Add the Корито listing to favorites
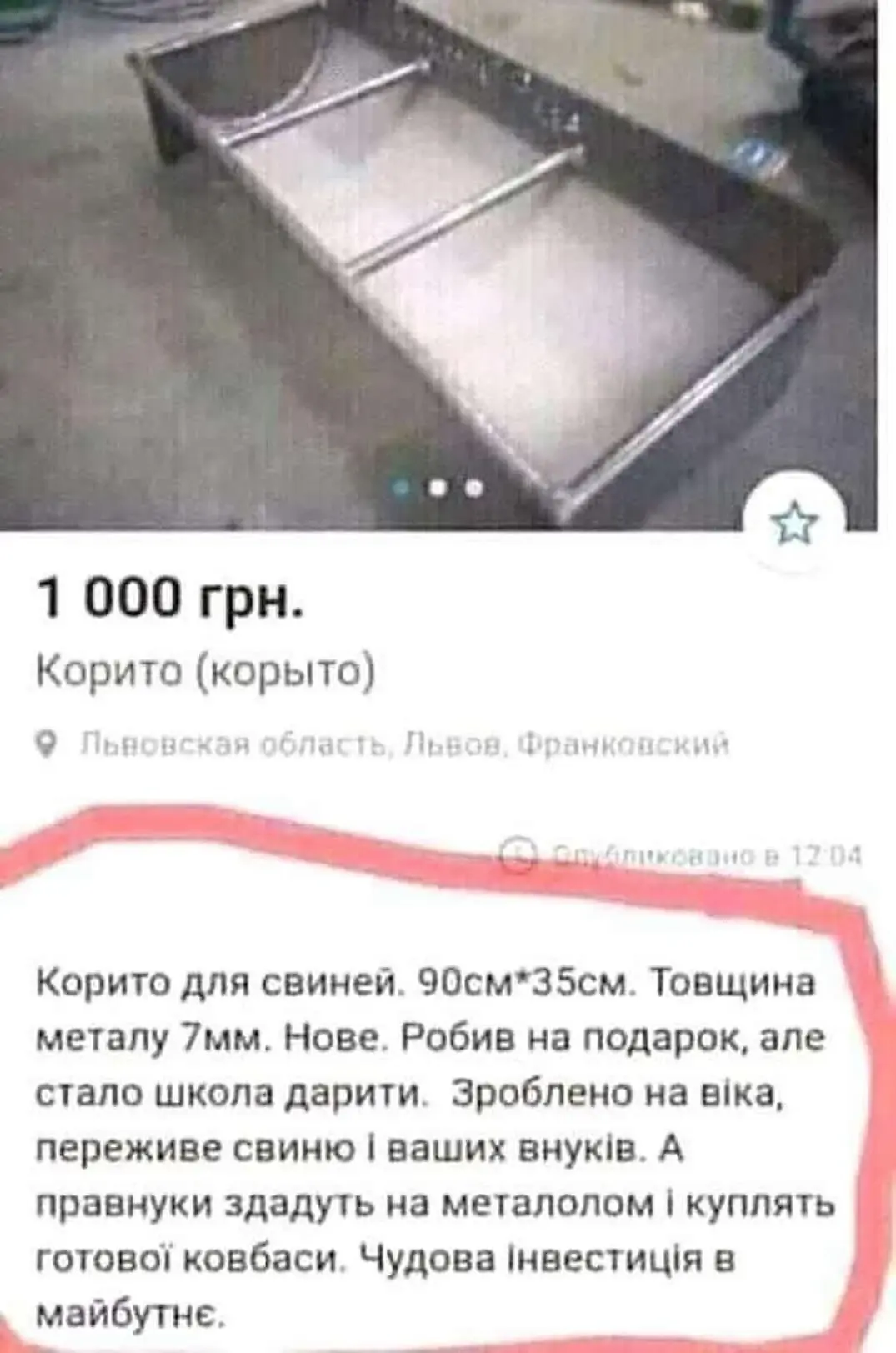The width and height of the screenshot is (896, 1353). click(793, 524)
